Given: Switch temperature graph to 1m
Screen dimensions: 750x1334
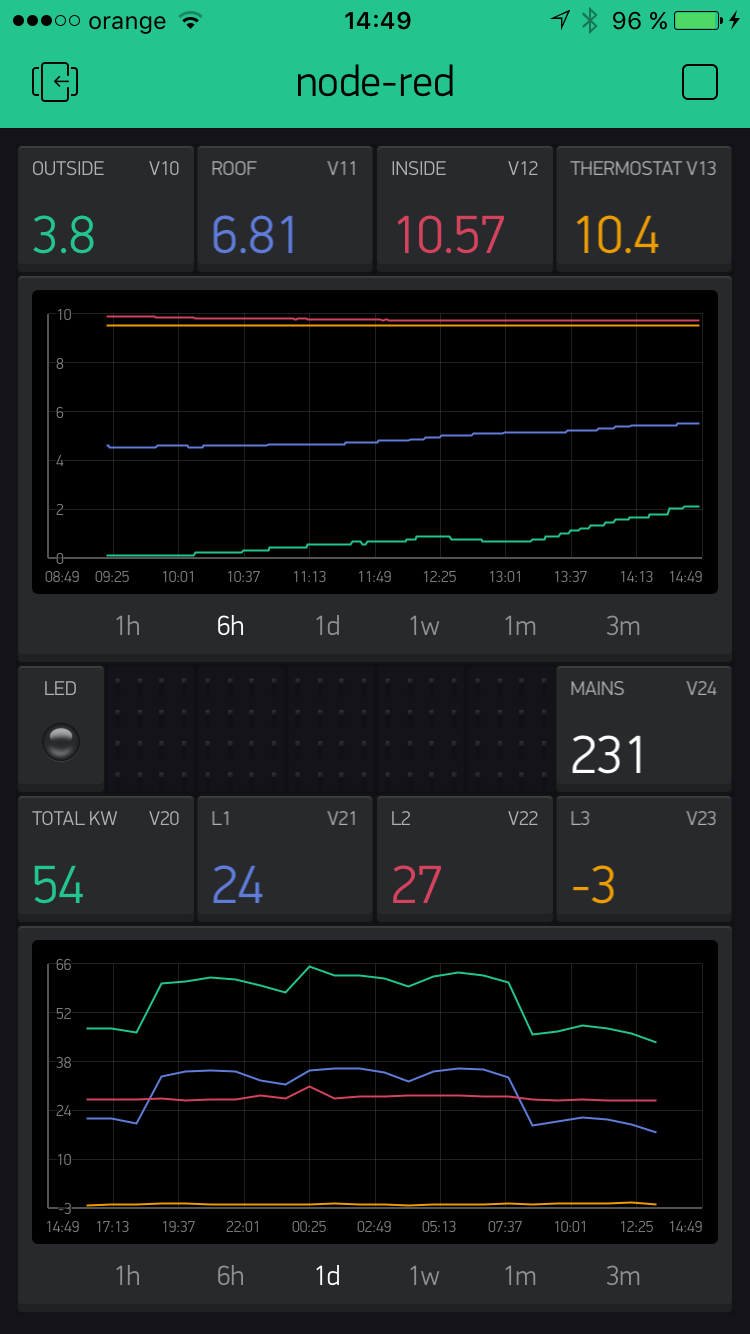Looking at the screenshot, I should 520,626.
